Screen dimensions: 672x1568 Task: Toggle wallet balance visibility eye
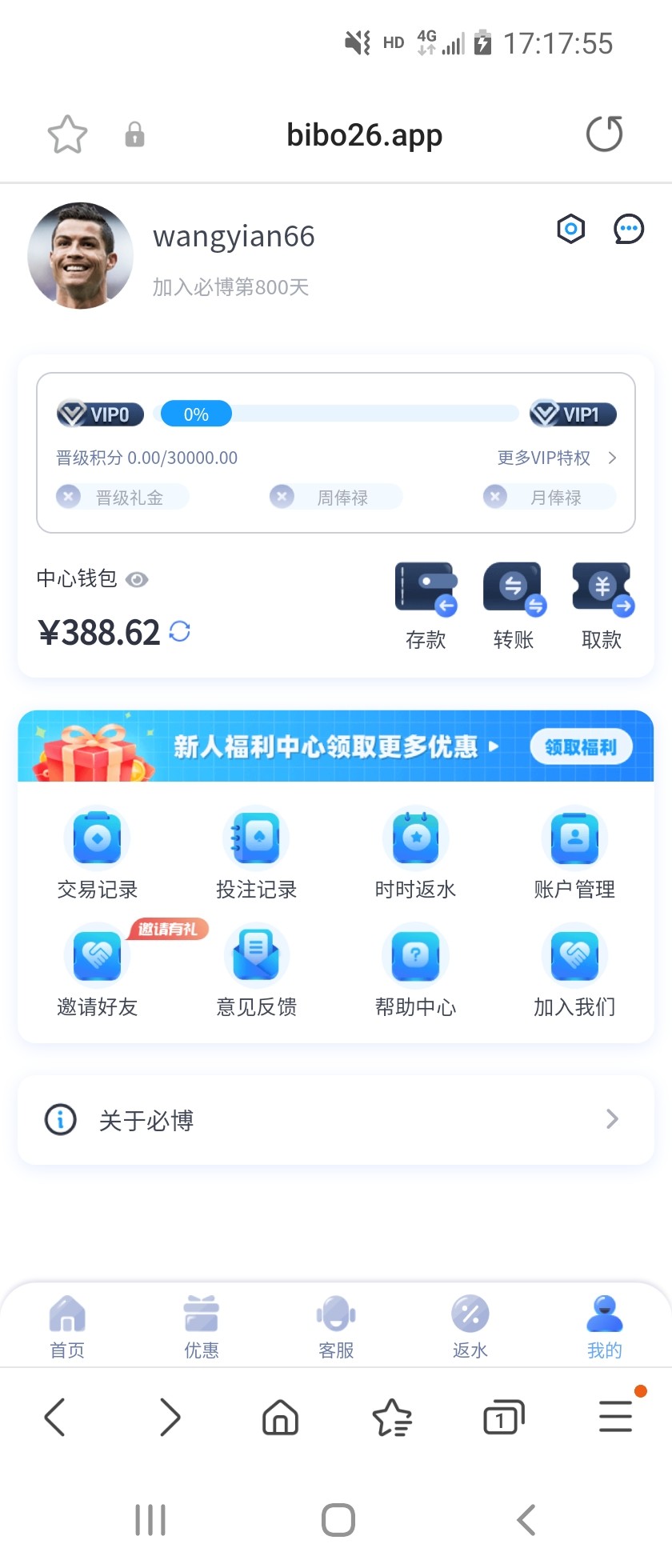[x=137, y=579]
